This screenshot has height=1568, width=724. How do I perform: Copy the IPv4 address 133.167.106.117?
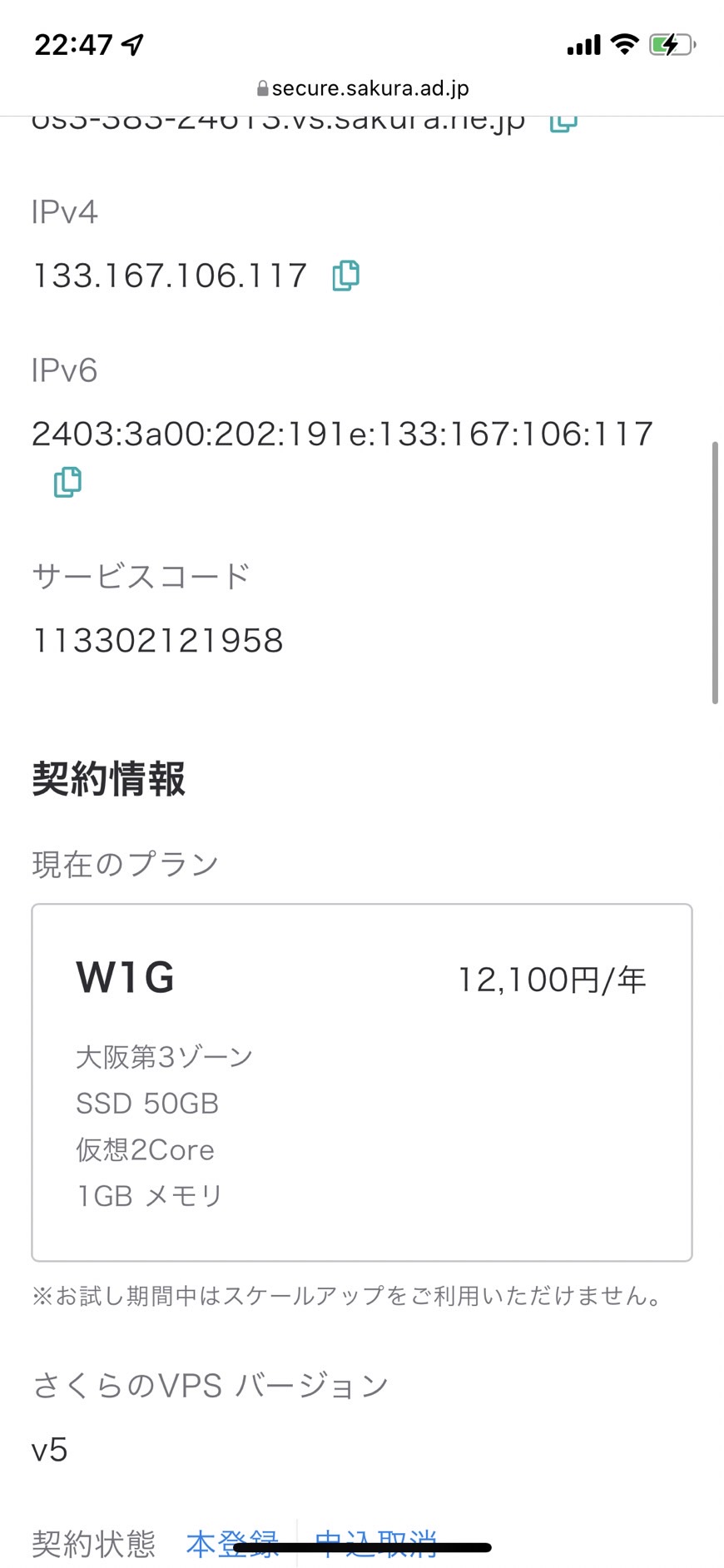coord(345,275)
